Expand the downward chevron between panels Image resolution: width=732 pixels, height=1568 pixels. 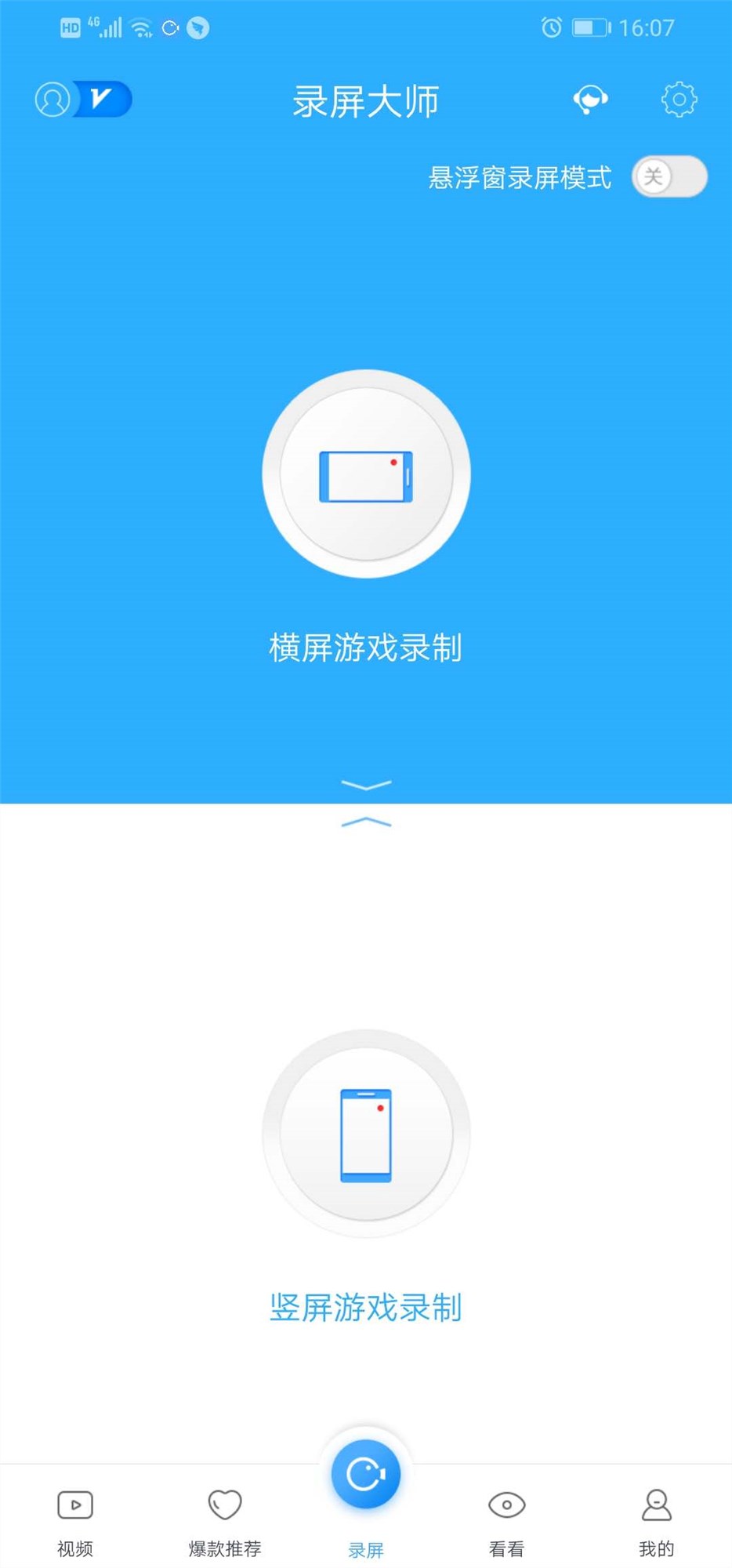(365, 785)
